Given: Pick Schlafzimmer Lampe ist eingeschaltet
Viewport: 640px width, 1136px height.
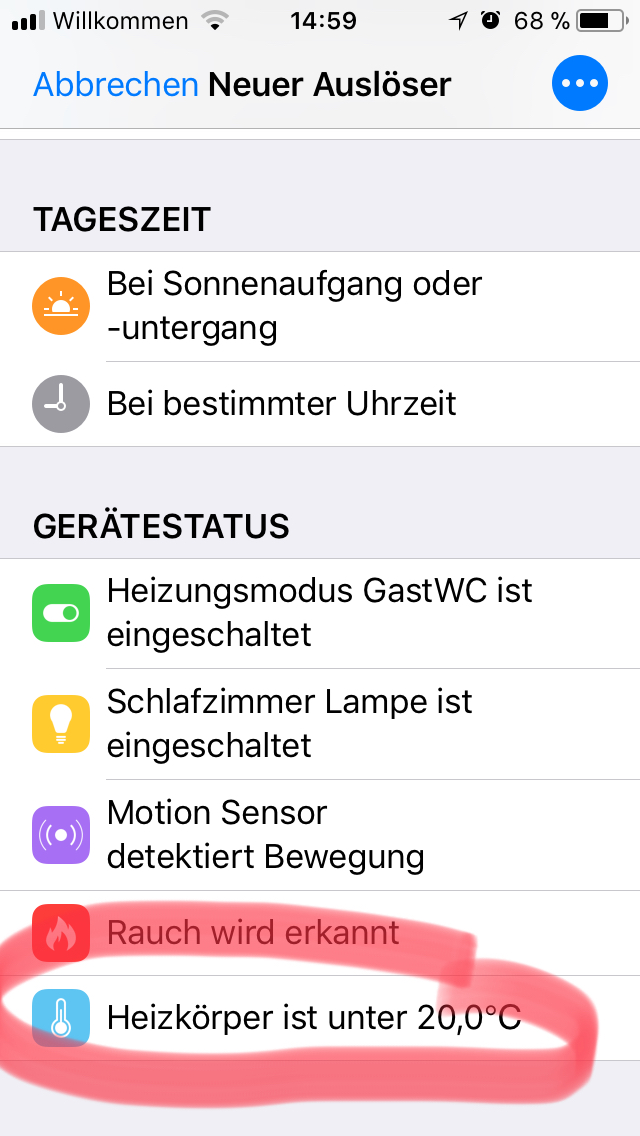Looking at the screenshot, I should 320,724.
